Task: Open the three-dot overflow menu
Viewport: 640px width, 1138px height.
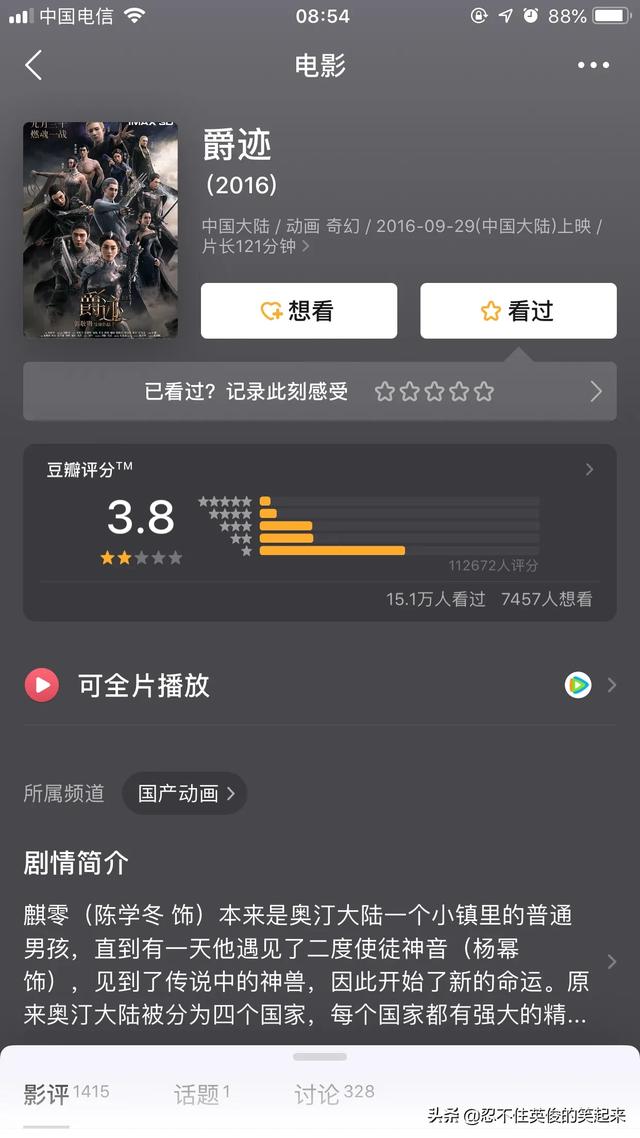Action: click(594, 65)
